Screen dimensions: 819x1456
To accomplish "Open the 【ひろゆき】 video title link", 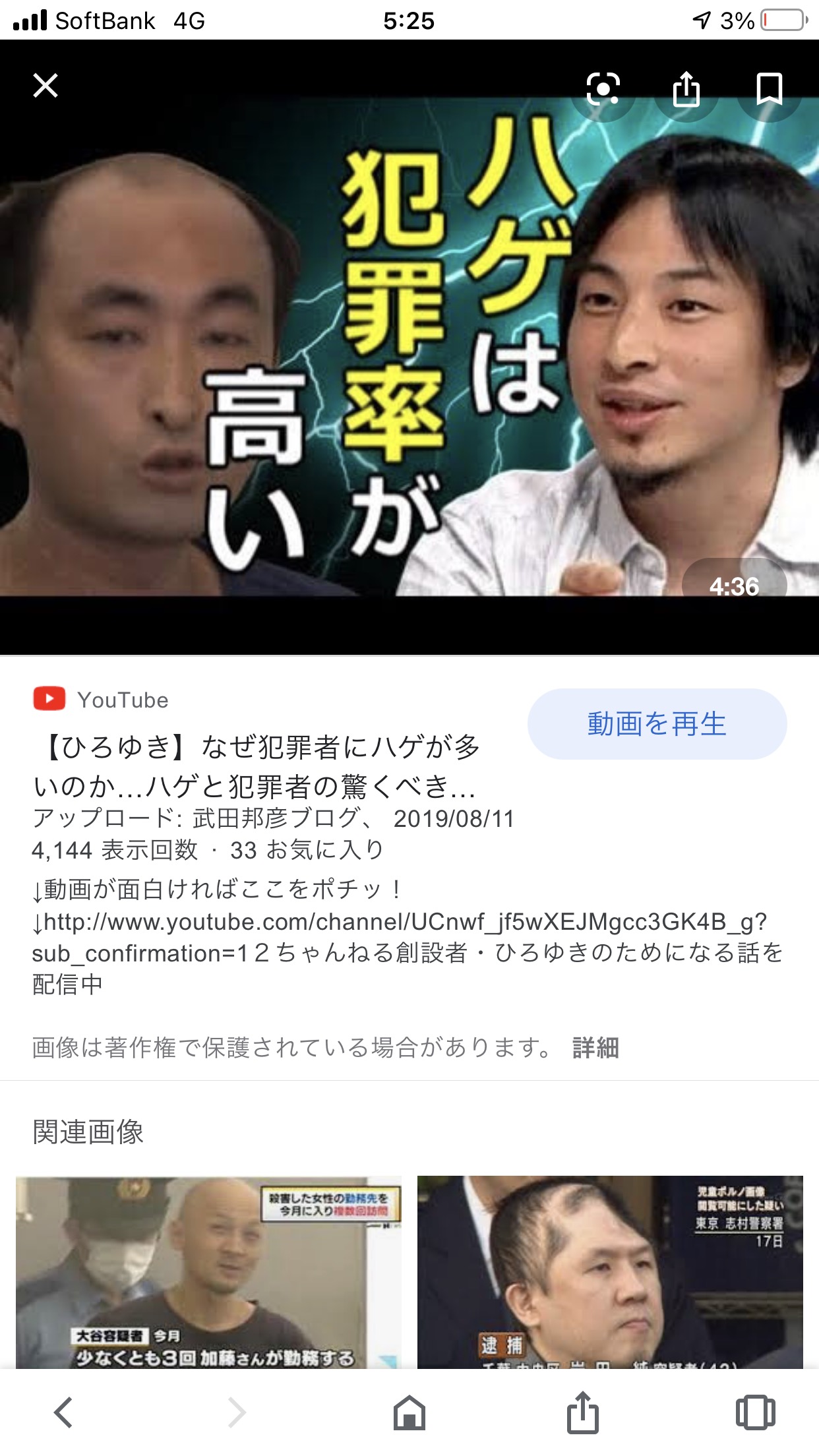I will tap(256, 766).
